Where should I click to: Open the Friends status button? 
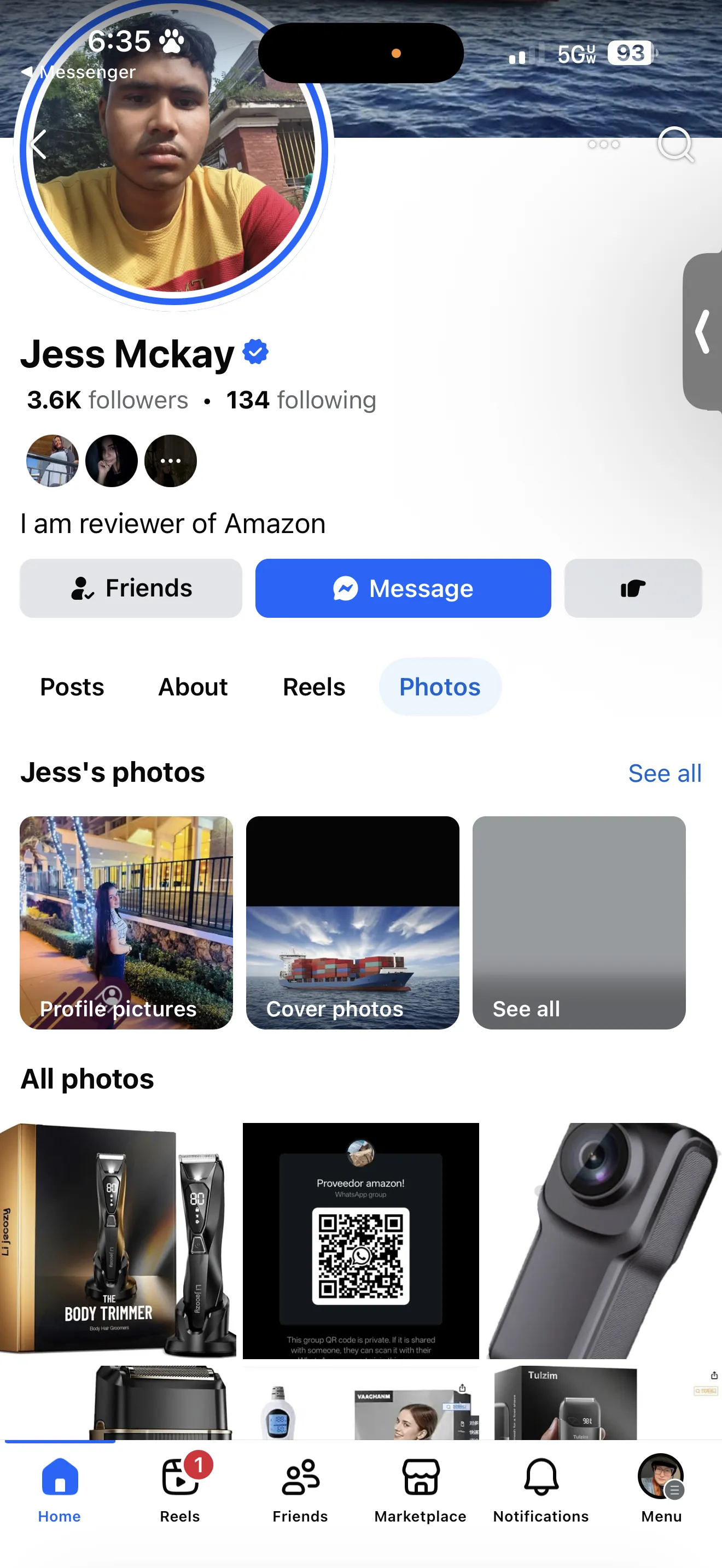(x=131, y=588)
